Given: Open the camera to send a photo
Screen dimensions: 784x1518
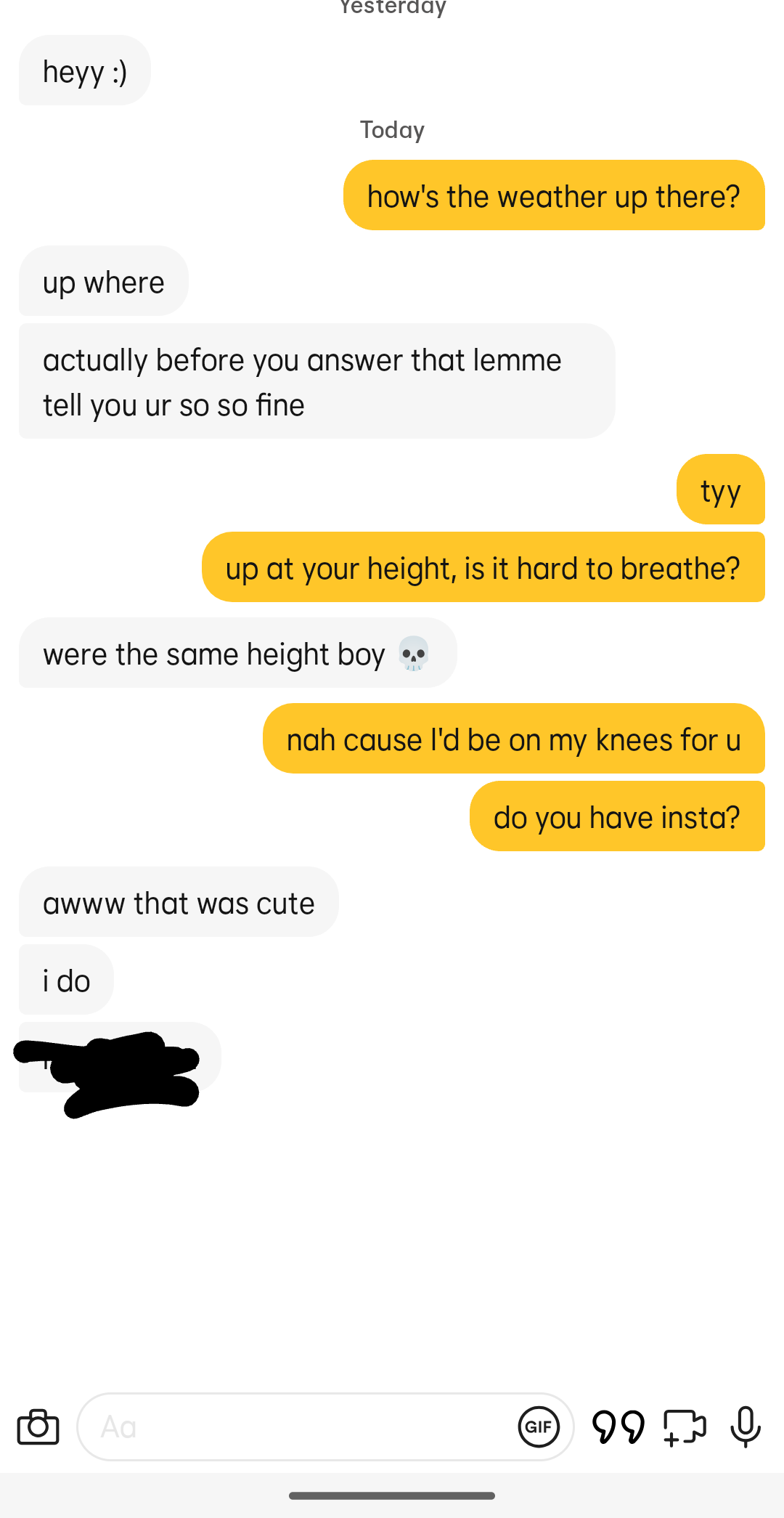Looking at the screenshot, I should coord(38,1426).
